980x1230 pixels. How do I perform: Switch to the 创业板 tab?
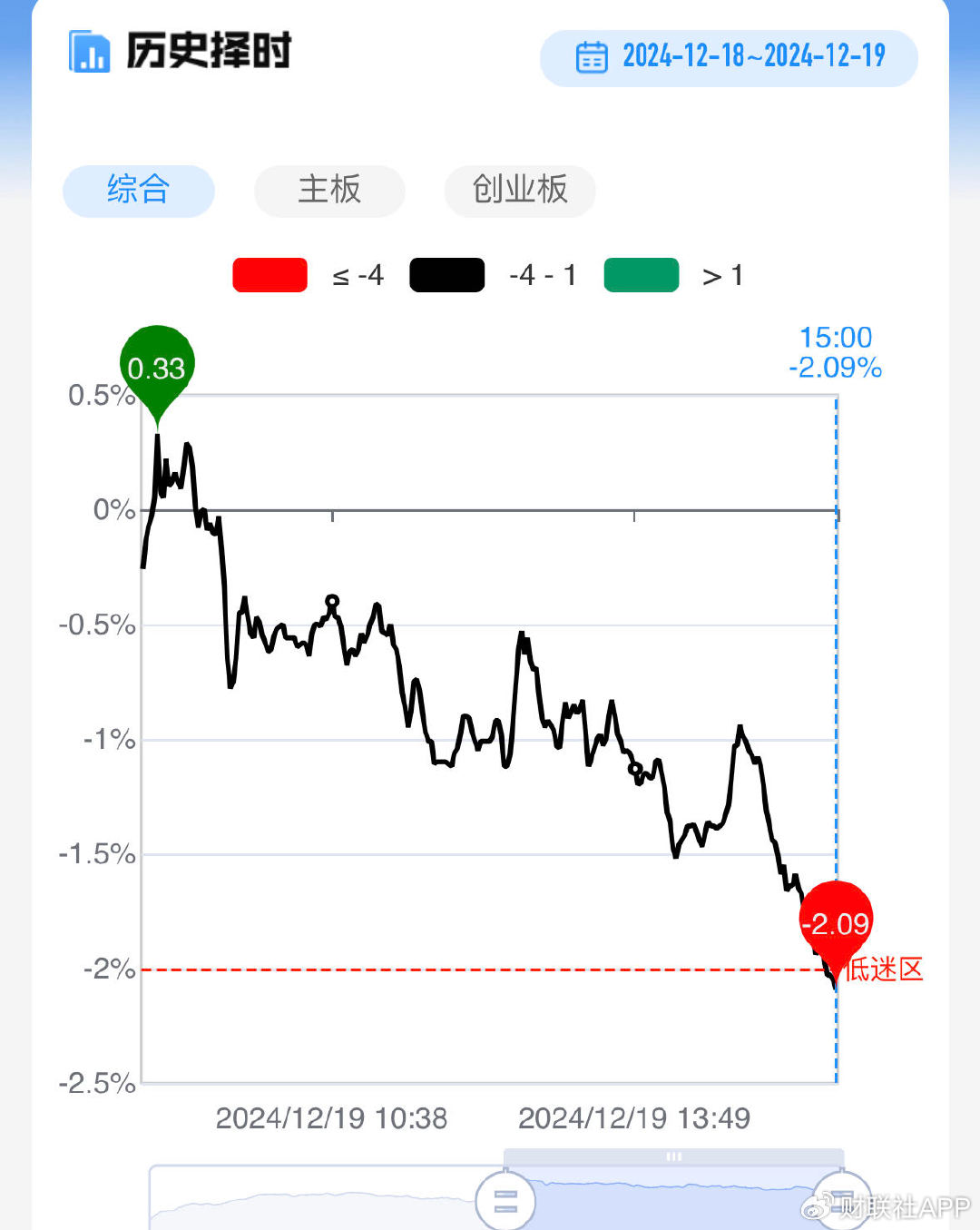519,192
